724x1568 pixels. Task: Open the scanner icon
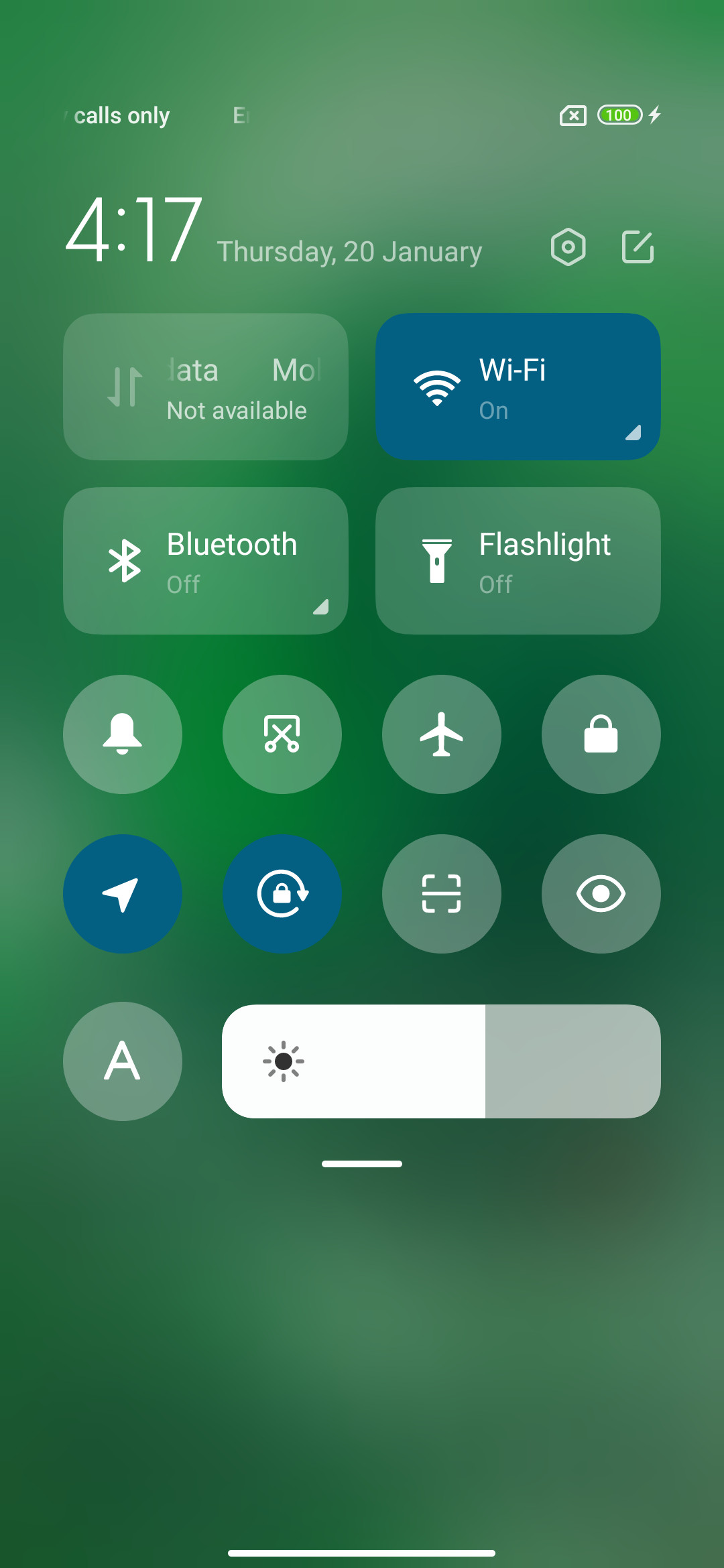coord(442,894)
